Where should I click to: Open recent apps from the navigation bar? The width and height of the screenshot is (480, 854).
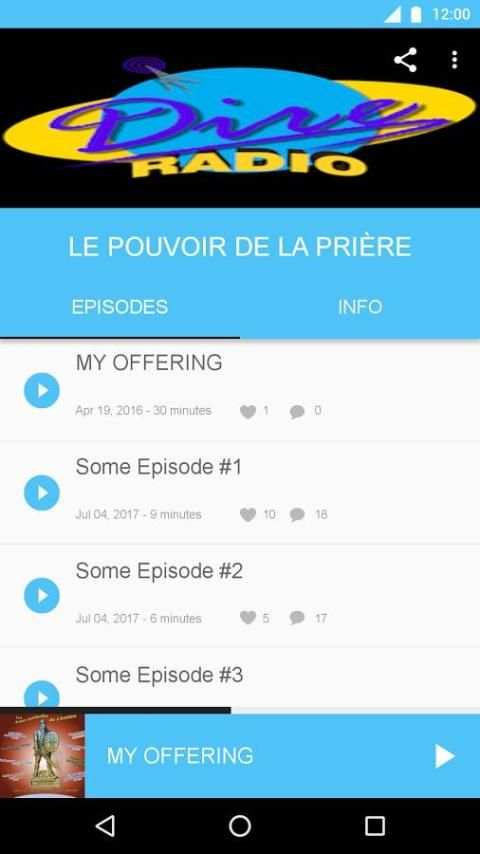[374, 826]
